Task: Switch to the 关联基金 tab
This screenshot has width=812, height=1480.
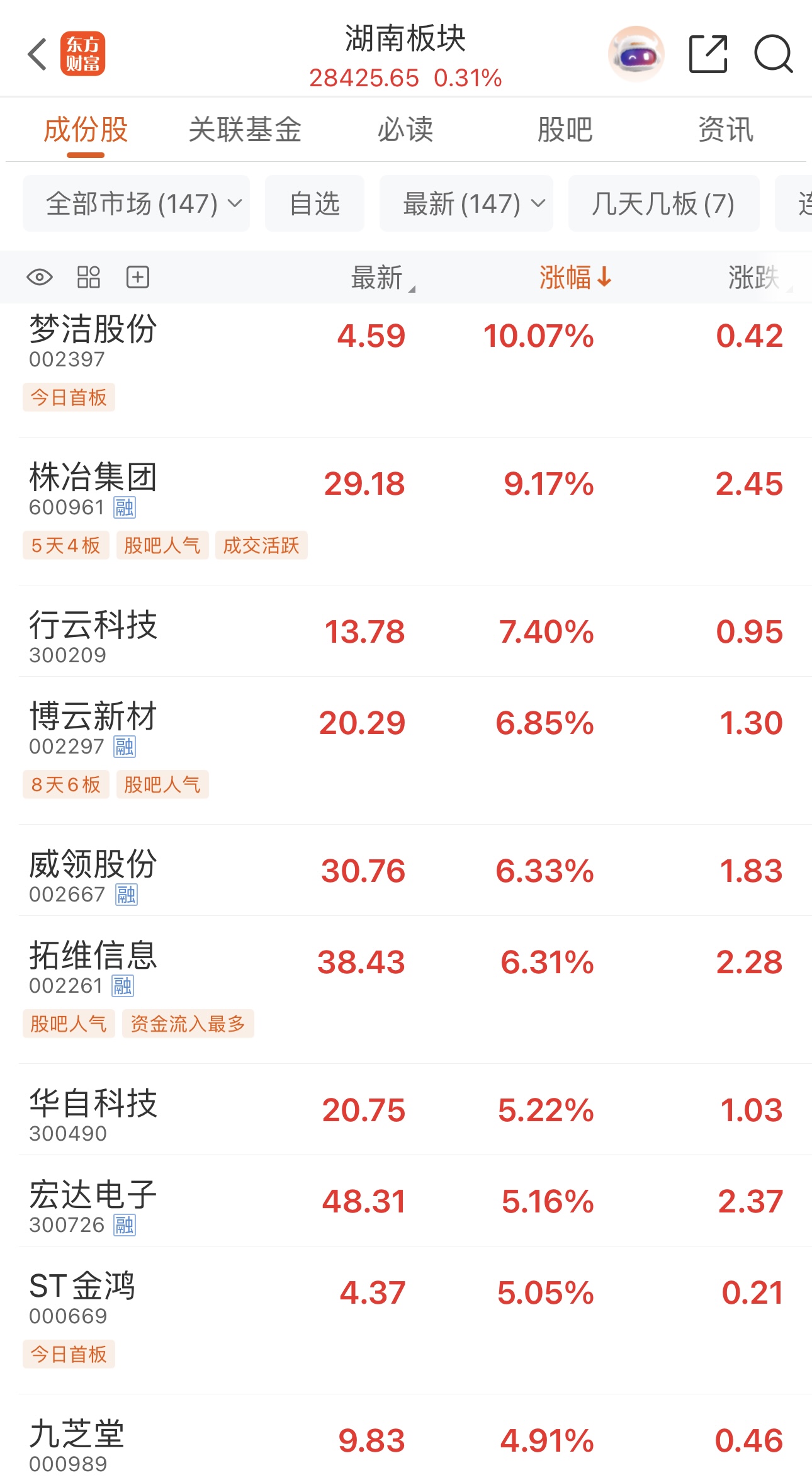Action: coord(245,130)
